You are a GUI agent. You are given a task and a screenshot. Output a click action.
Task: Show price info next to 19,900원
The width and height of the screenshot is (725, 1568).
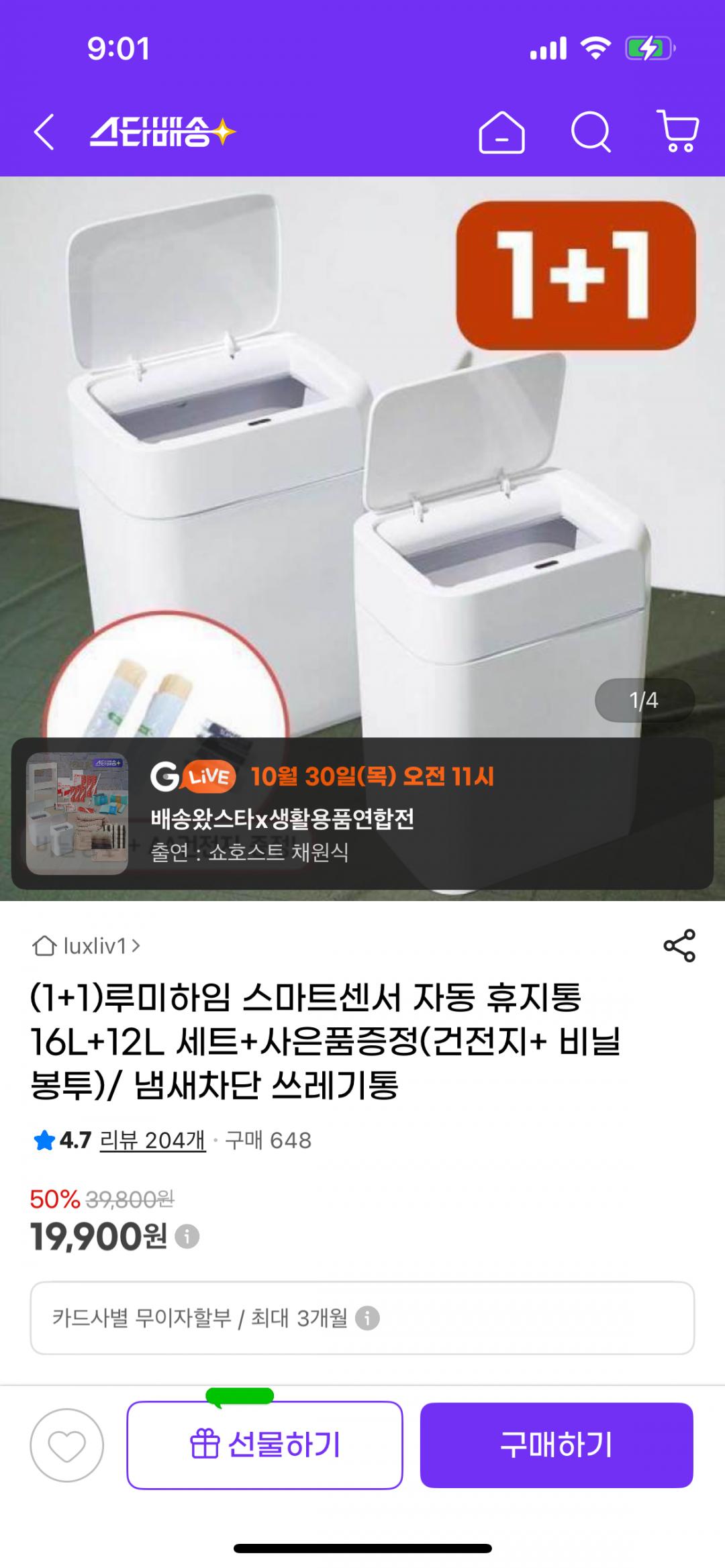187,1236
